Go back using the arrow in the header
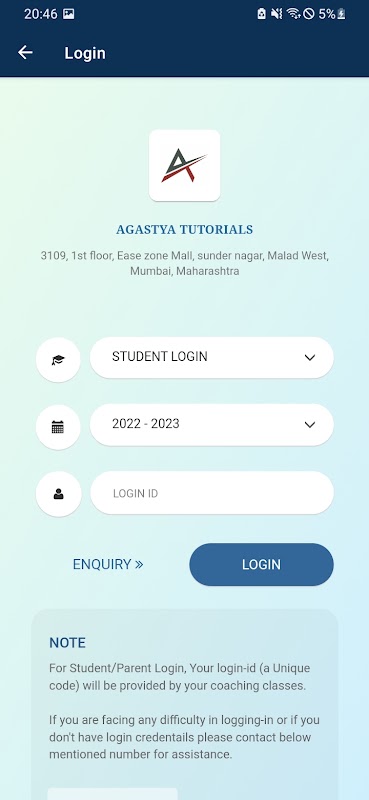This screenshot has width=369, height=800. click(x=25, y=53)
